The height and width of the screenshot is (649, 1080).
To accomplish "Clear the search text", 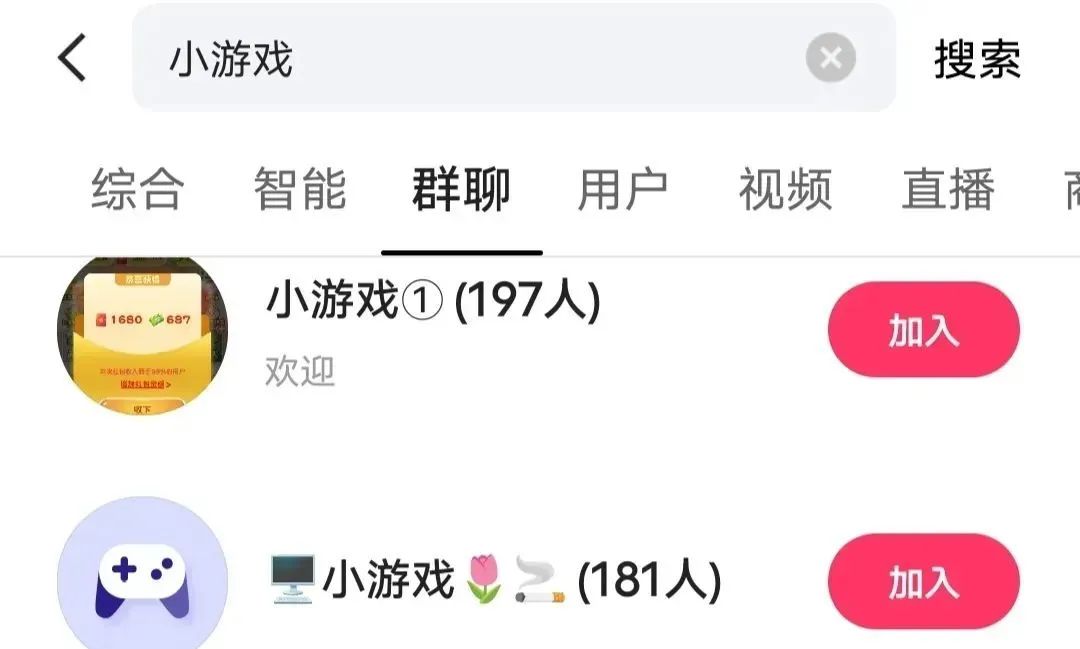I will pyautogui.click(x=830, y=59).
